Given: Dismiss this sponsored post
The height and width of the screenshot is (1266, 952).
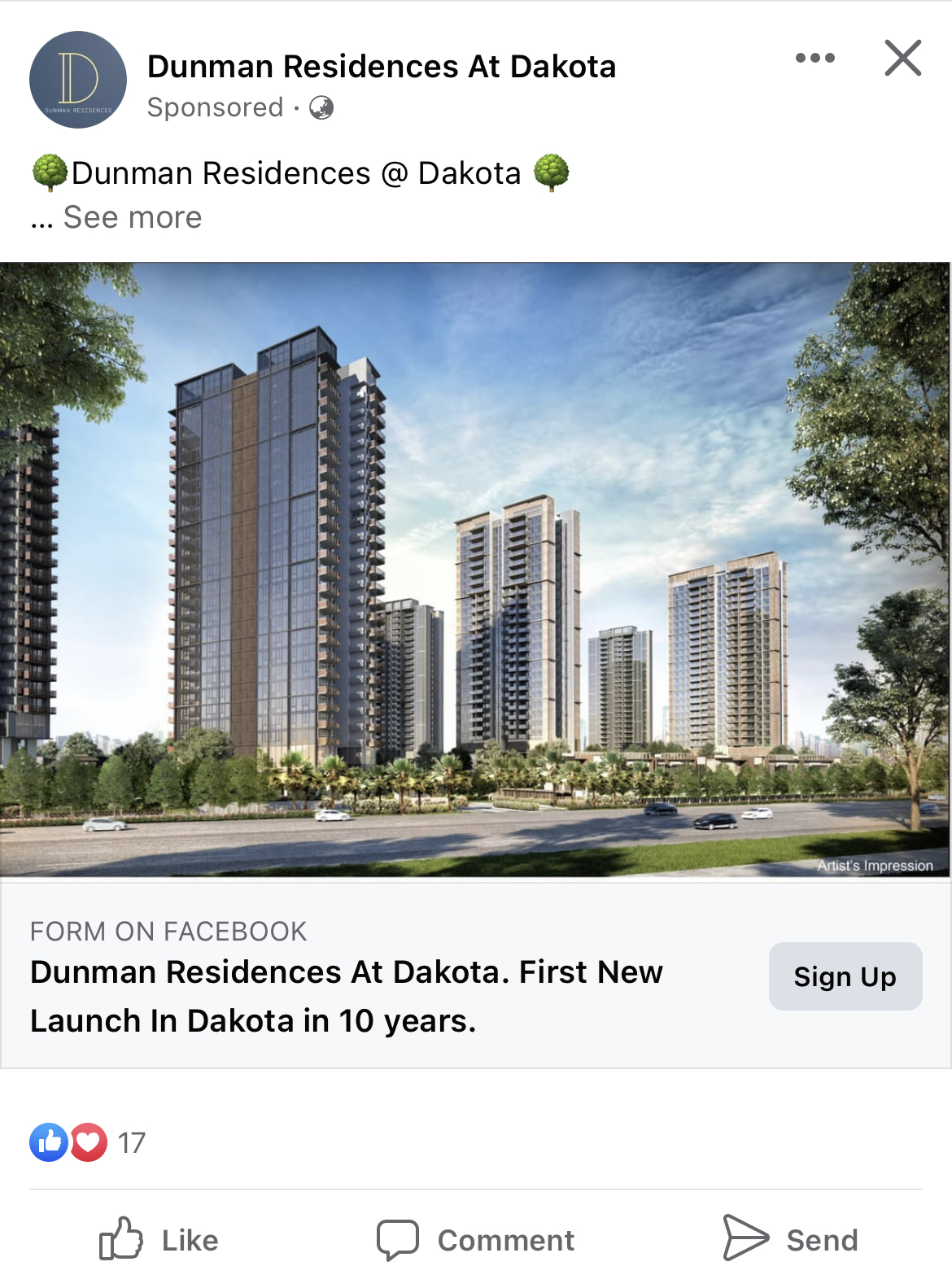Looking at the screenshot, I should pos(902,58).
